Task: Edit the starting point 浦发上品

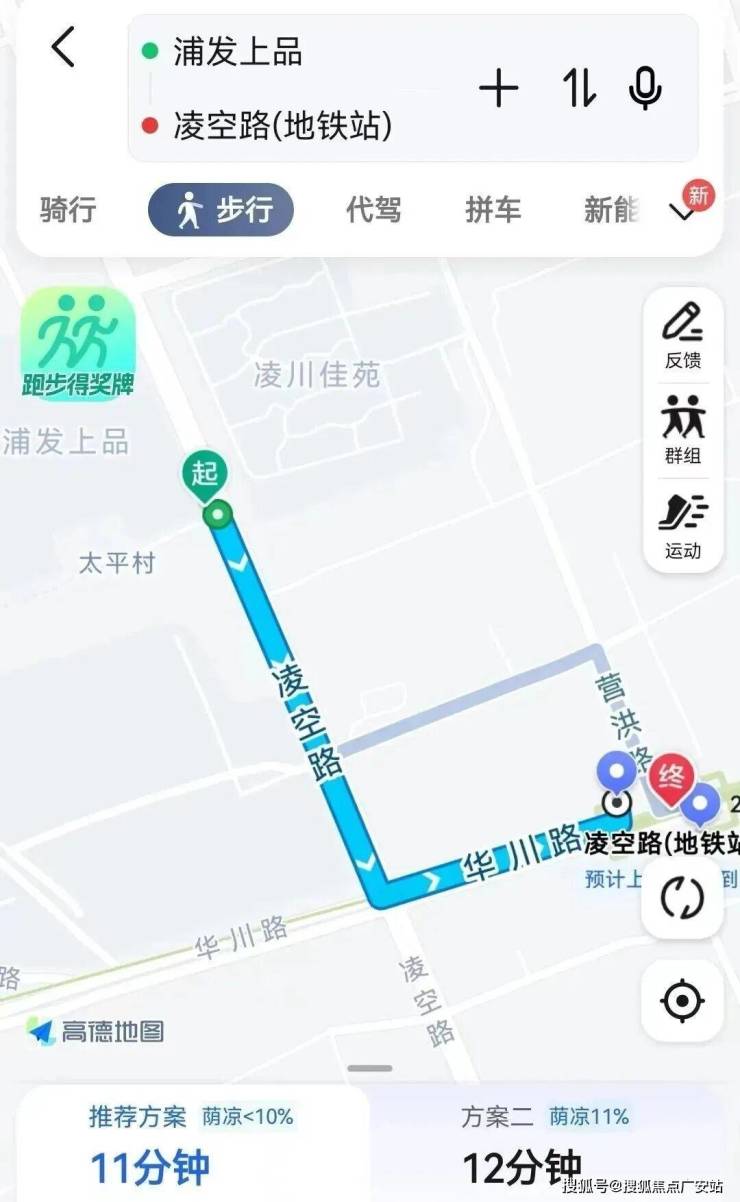Action: click(x=238, y=52)
